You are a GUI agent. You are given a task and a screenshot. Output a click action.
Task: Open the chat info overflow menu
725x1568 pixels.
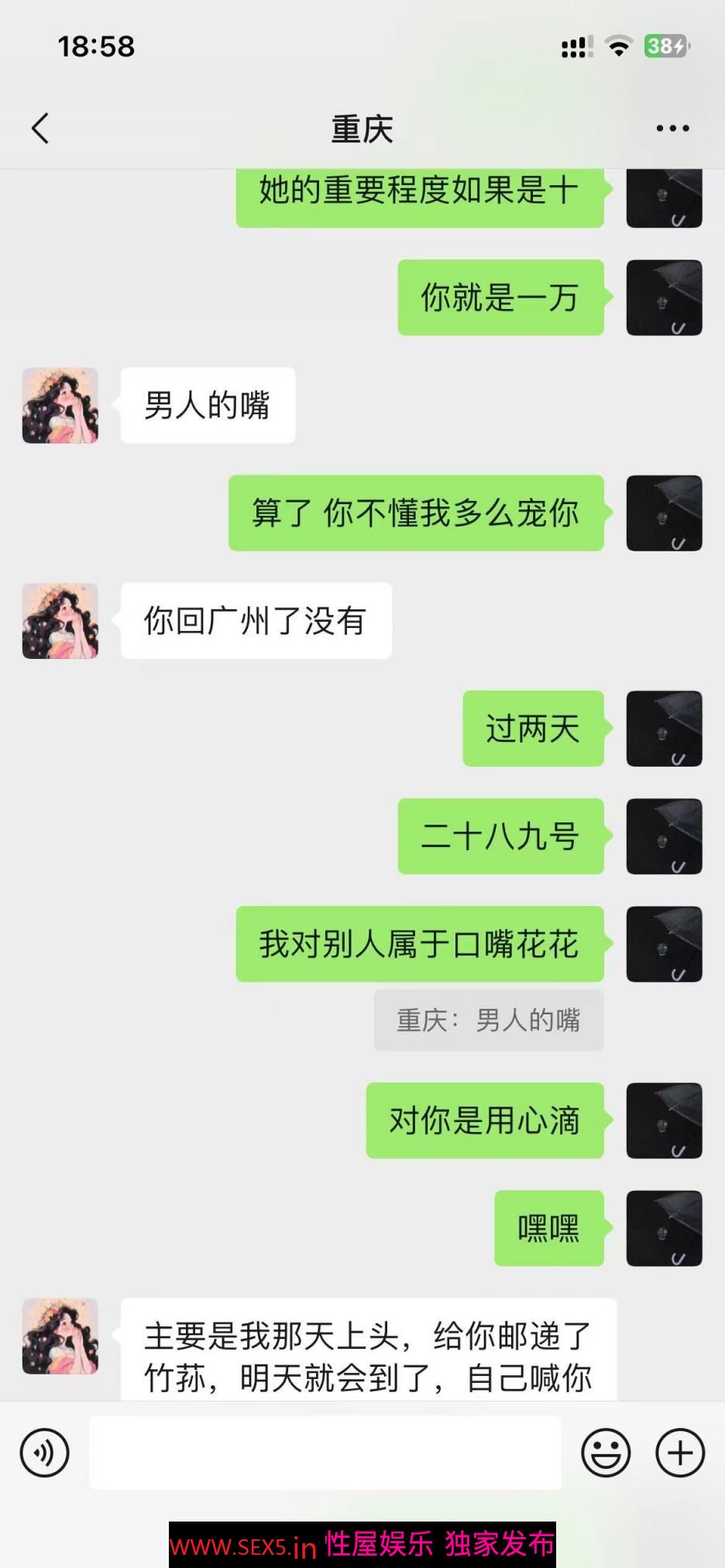click(x=672, y=129)
